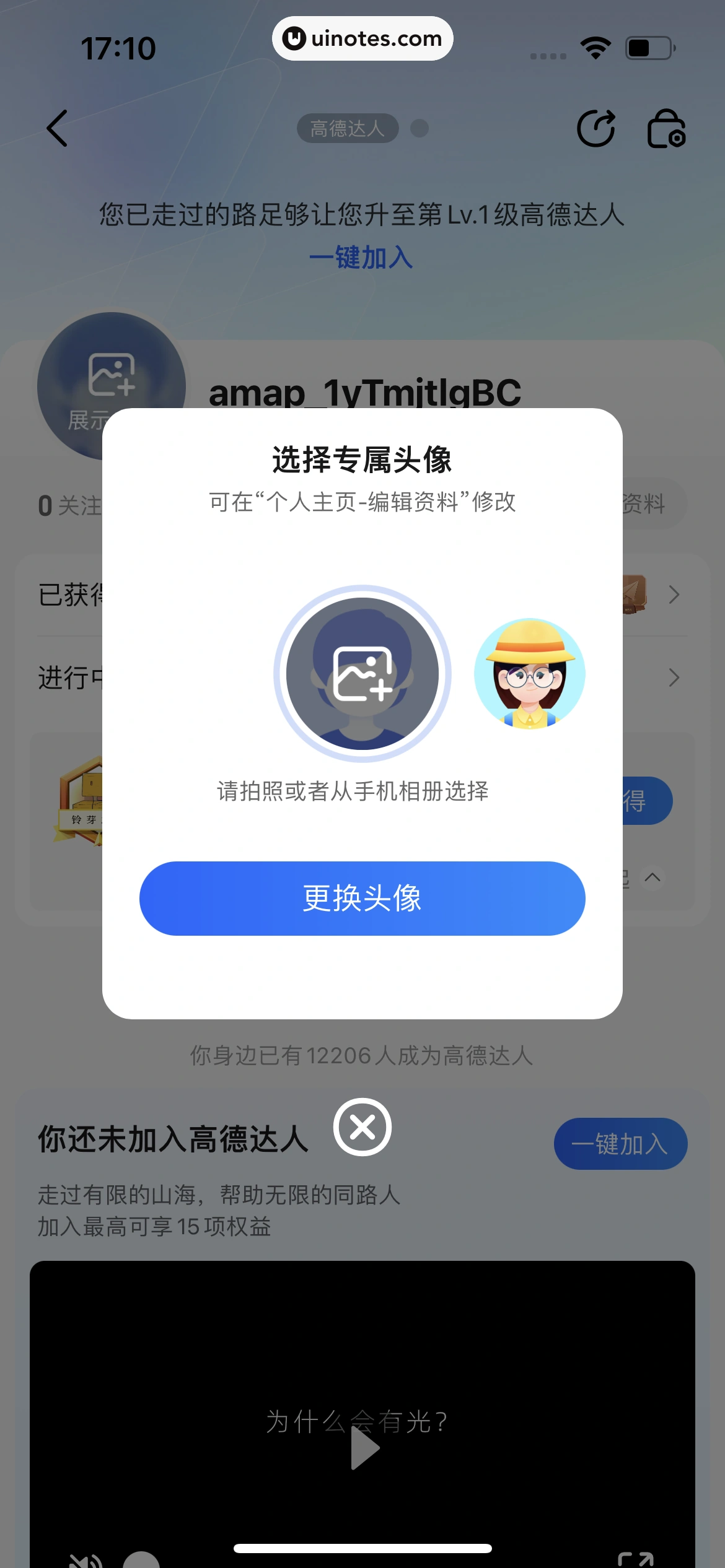Collapse the section with the up chevron
The width and height of the screenshot is (725, 1568).
tap(653, 878)
